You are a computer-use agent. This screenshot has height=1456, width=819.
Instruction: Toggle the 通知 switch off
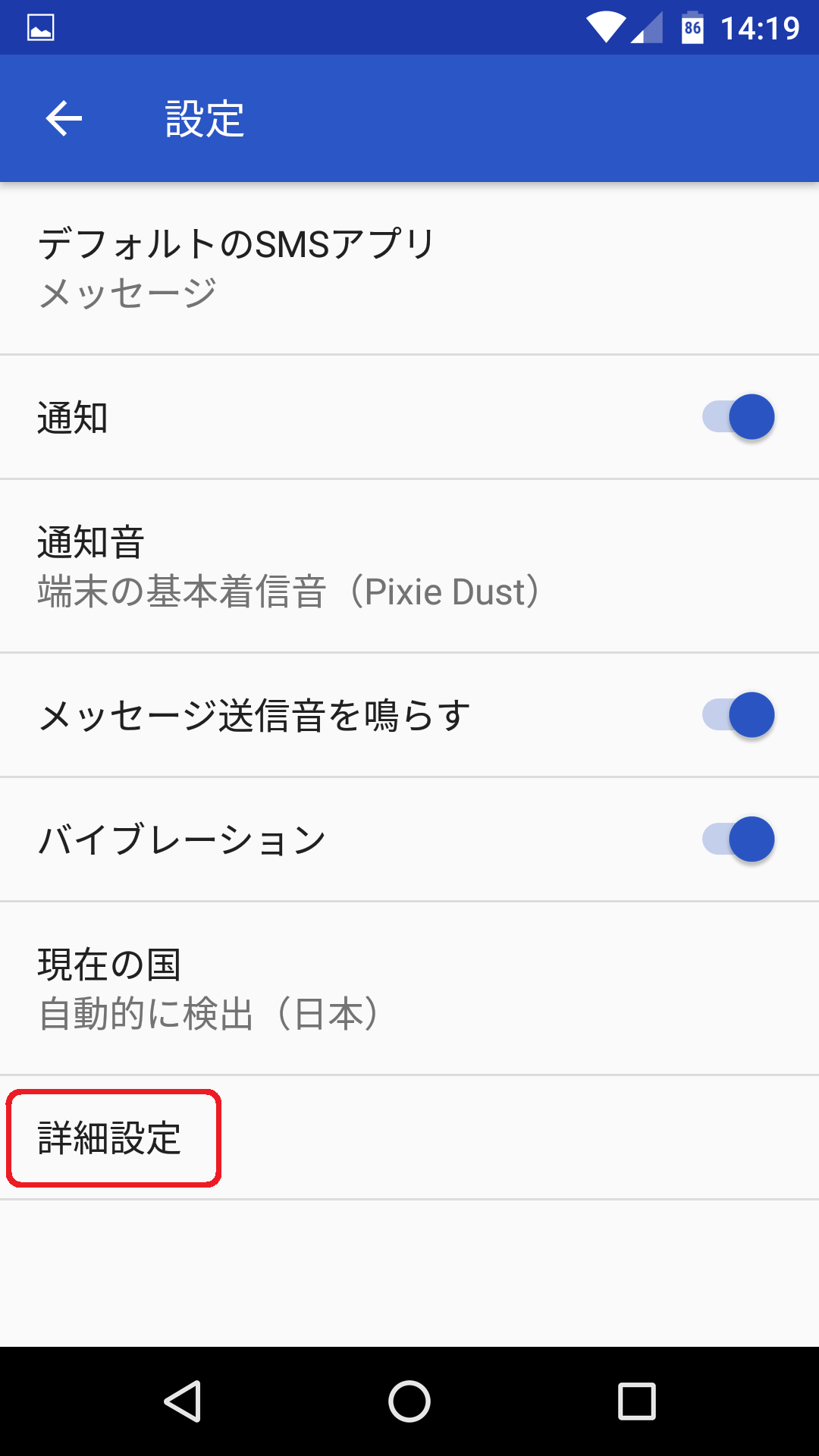738,417
